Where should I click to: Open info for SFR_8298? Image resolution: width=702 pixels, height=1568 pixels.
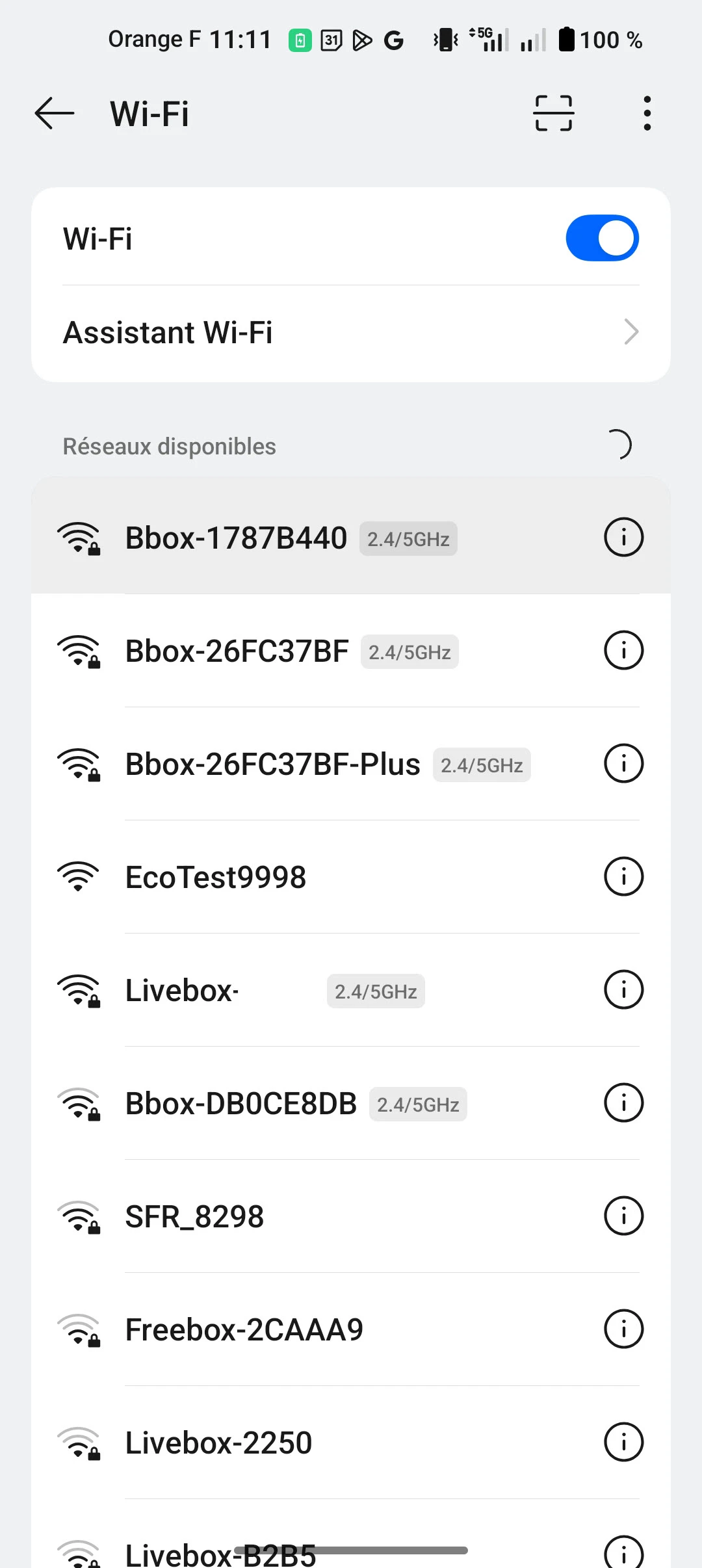[623, 1216]
